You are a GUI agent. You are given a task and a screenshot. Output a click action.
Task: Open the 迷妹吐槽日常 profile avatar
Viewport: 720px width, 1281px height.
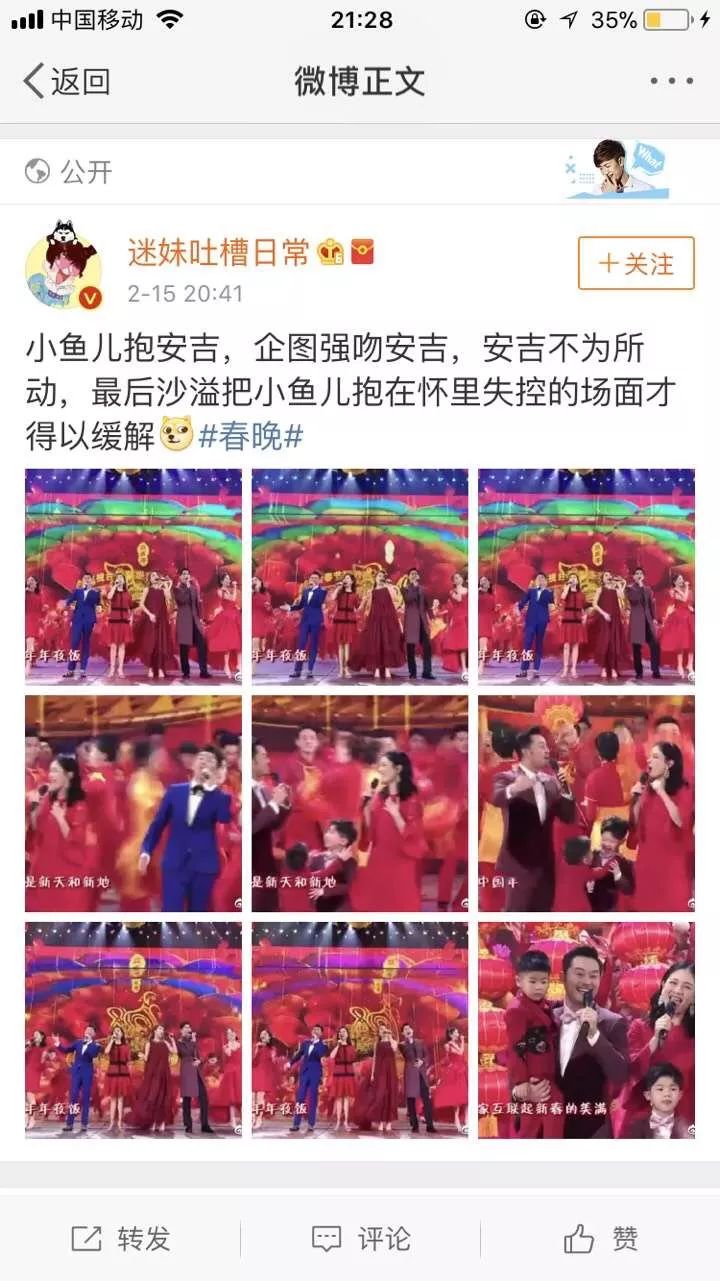coord(63,265)
